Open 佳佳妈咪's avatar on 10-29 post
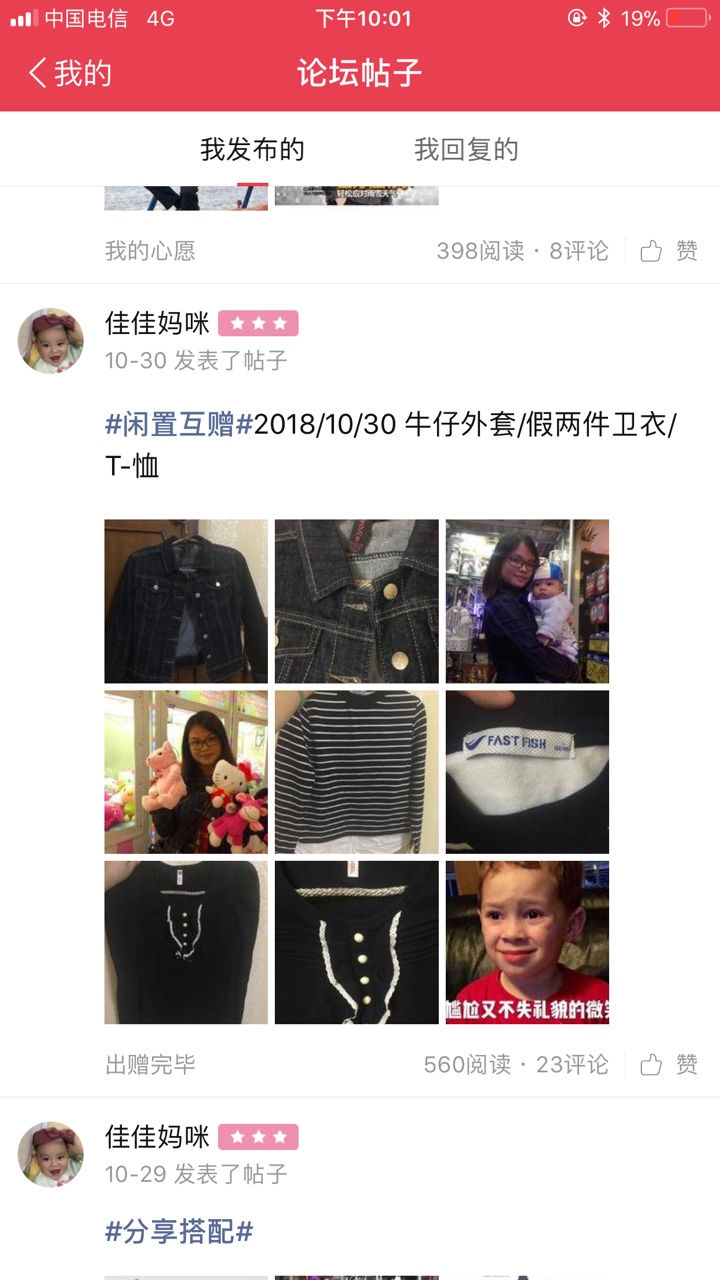 tap(50, 1154)
